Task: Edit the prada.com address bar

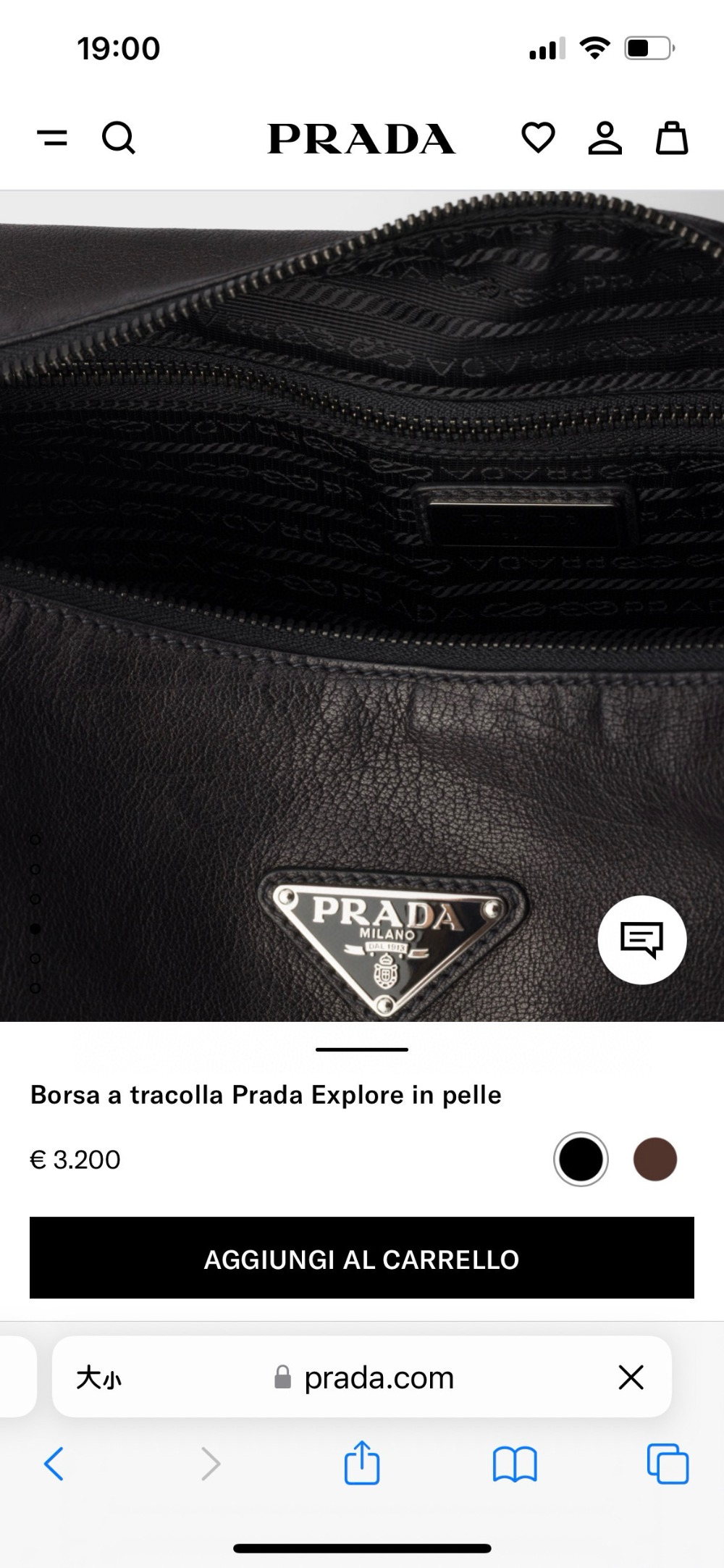Action: 366,1378
